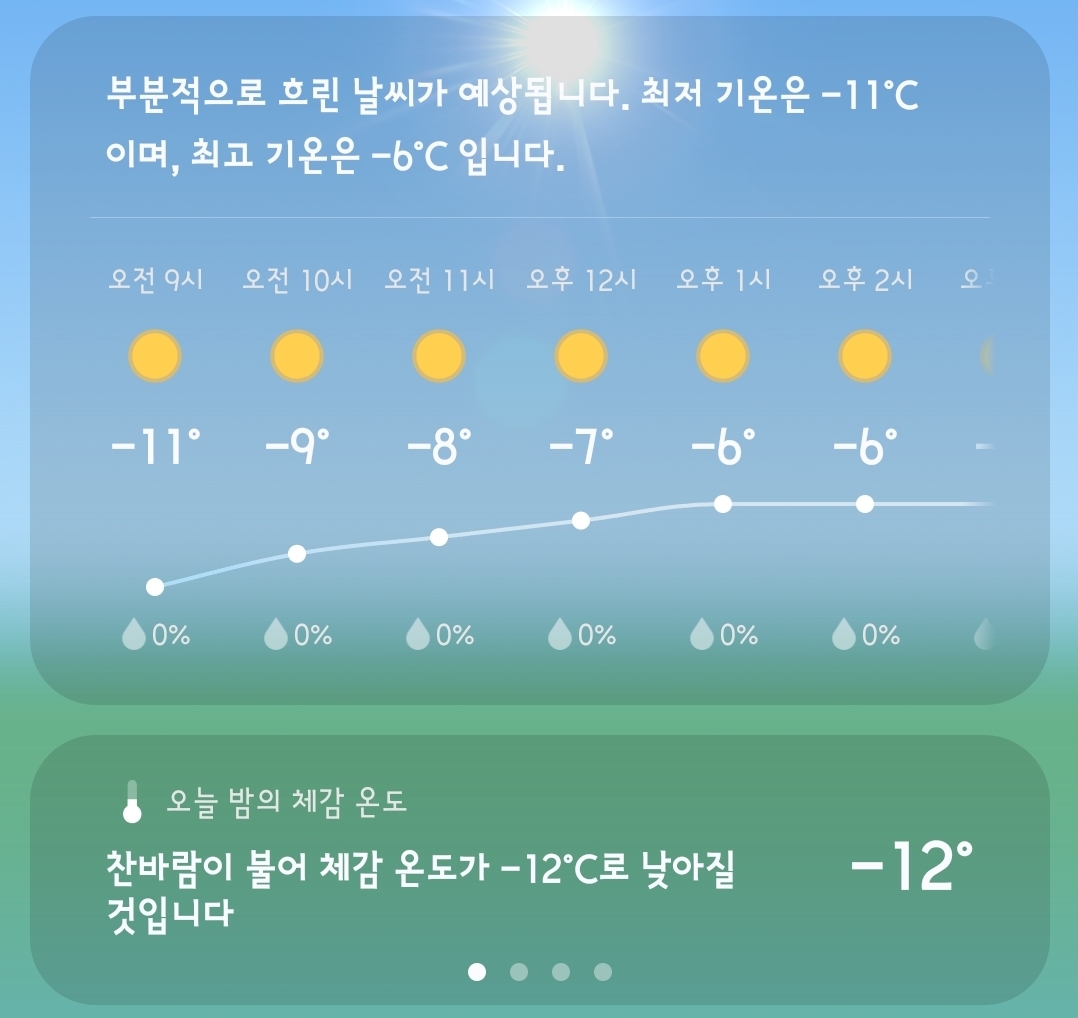Go to the last page indicator dot
1078x1018 pixels.
tap(603, 972)
